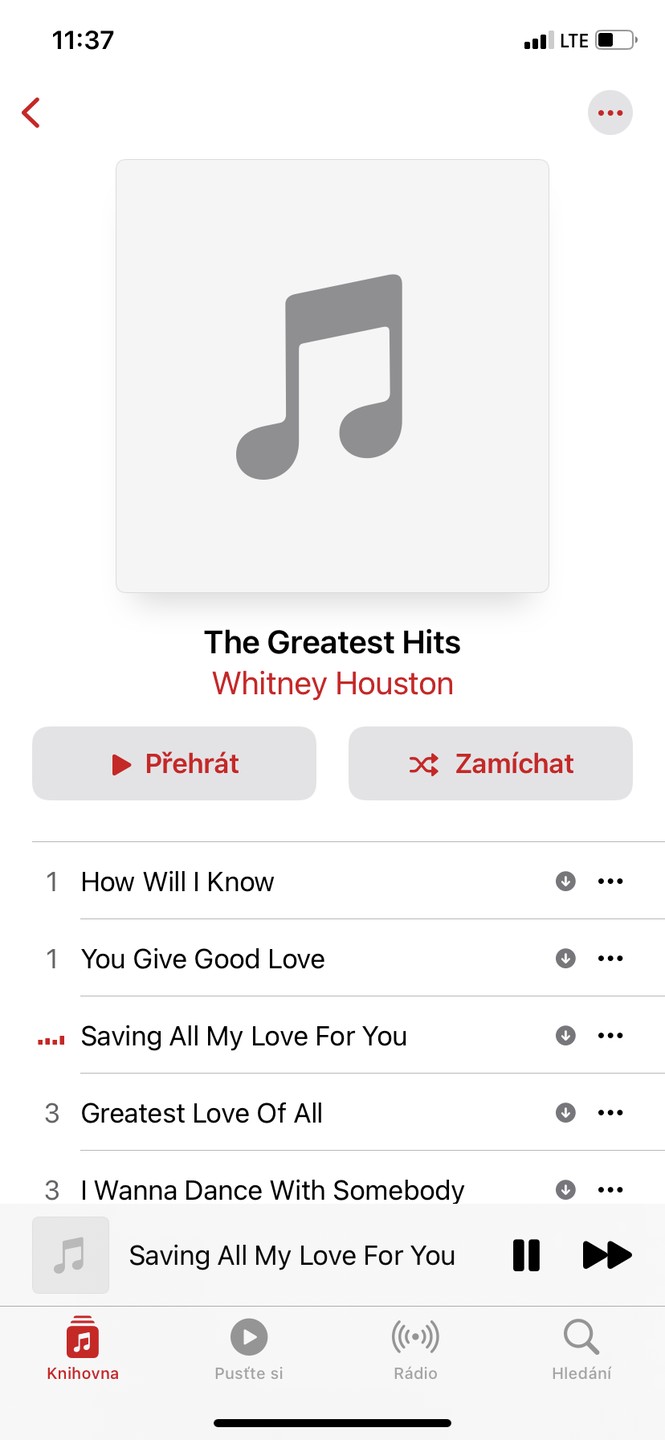Pause the currently playing song

(526, 1255)
